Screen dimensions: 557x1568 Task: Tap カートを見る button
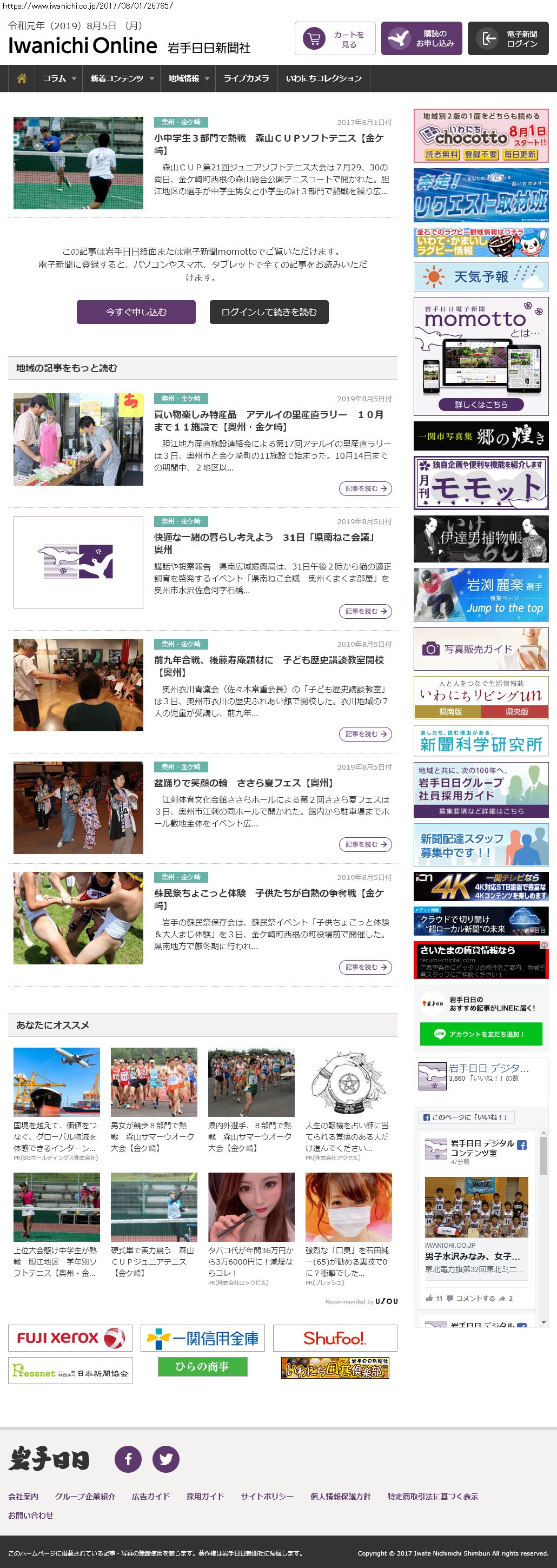[x=335, y=39]
